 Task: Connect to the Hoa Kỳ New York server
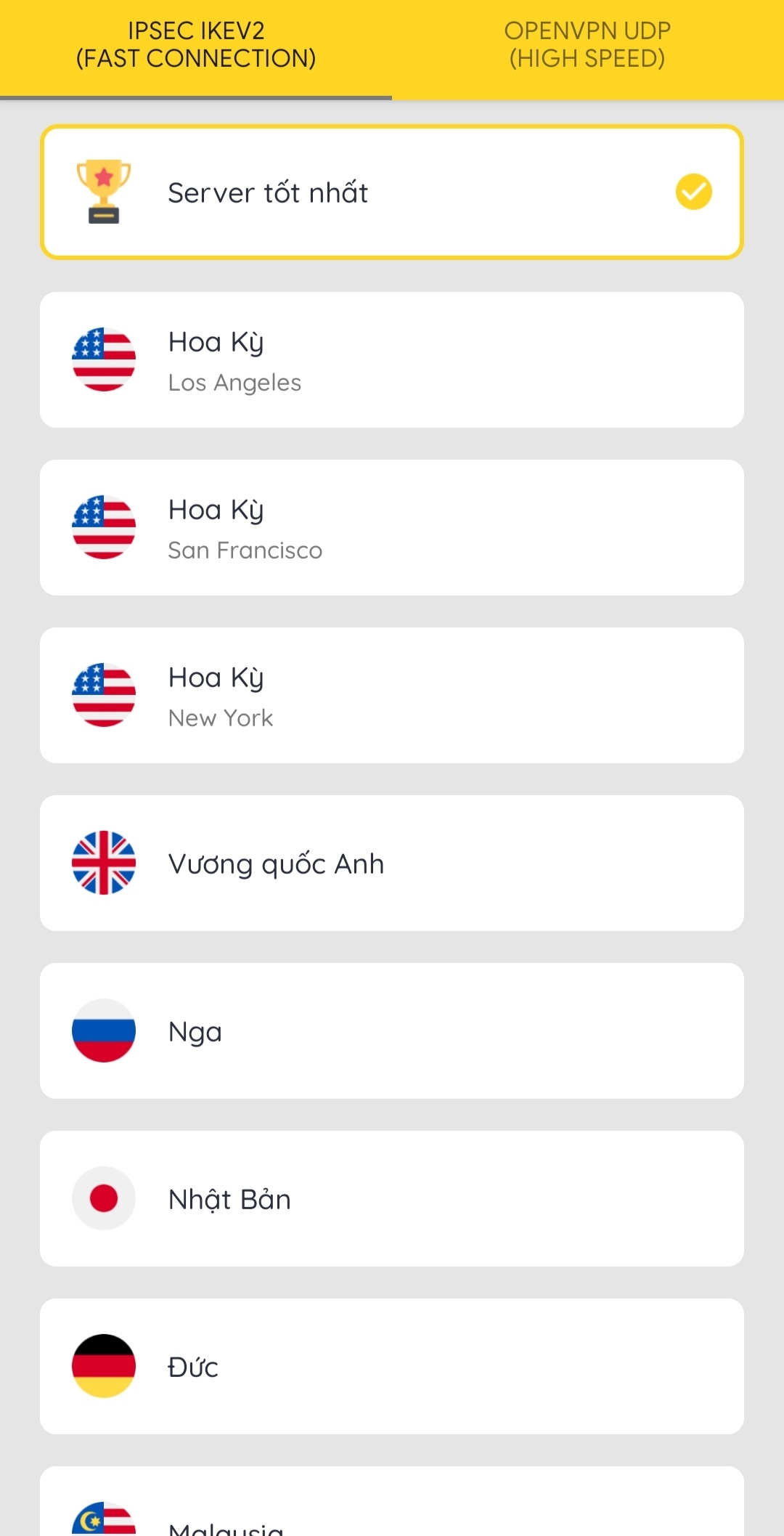pyautogui.click(x=392, y=696)
